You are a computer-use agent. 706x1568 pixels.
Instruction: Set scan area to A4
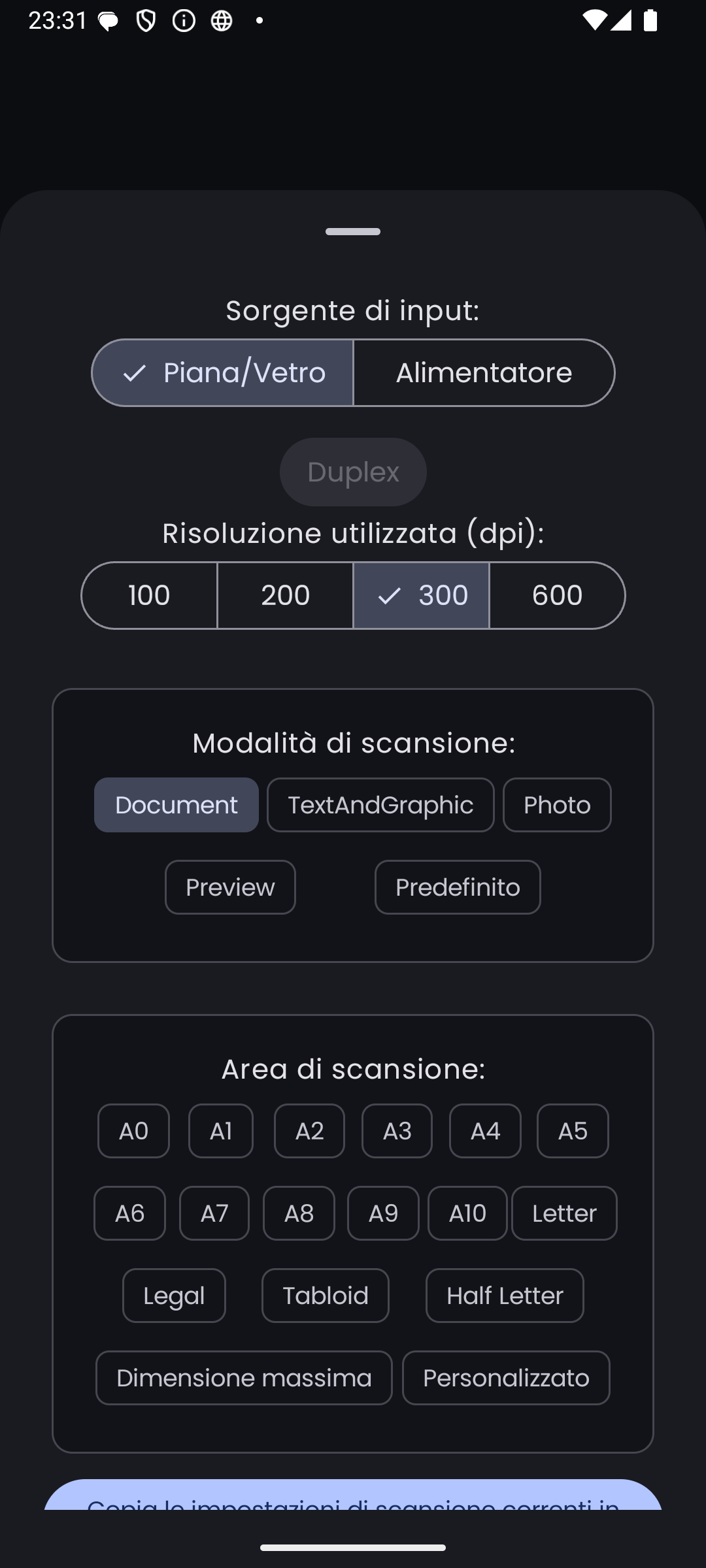point(485,1131)
